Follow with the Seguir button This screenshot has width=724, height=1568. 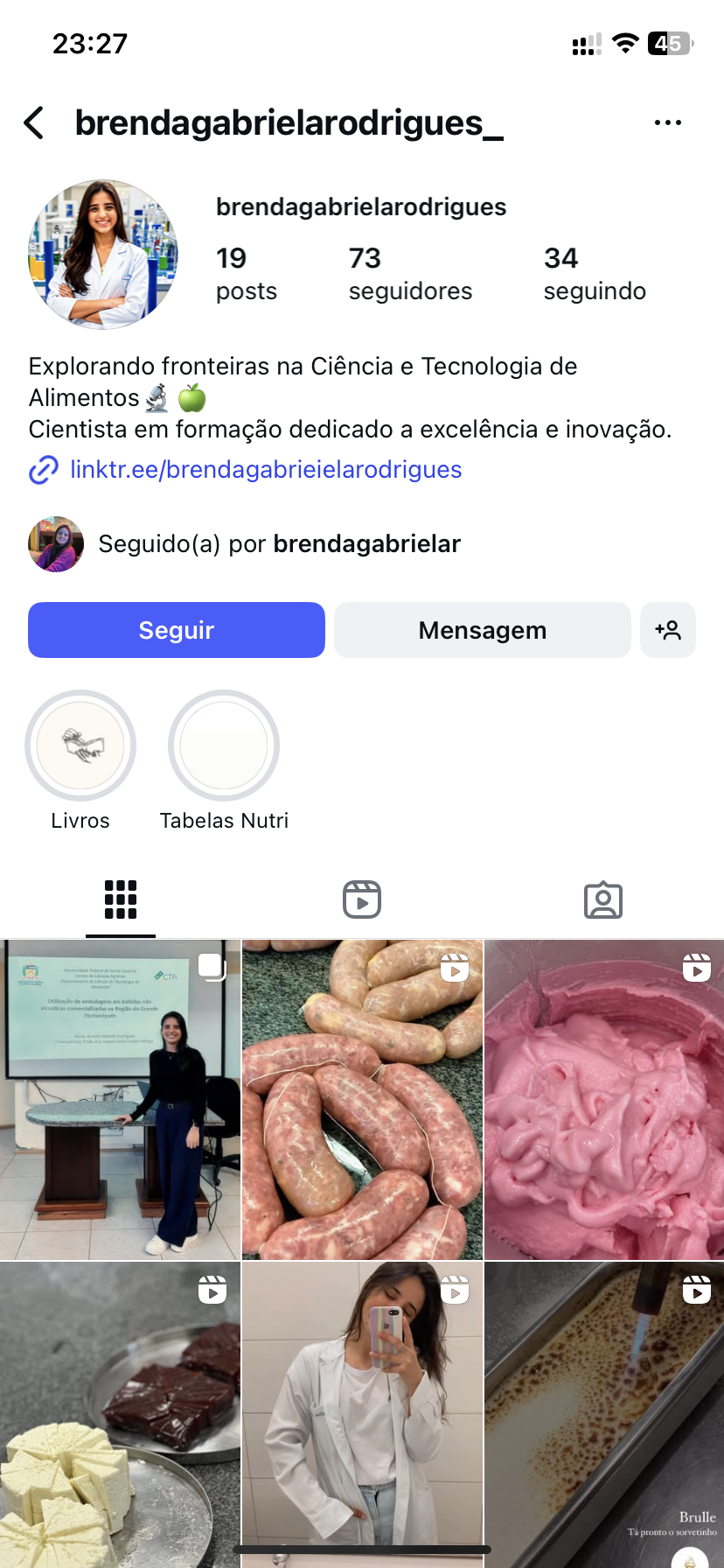[177, 630]
